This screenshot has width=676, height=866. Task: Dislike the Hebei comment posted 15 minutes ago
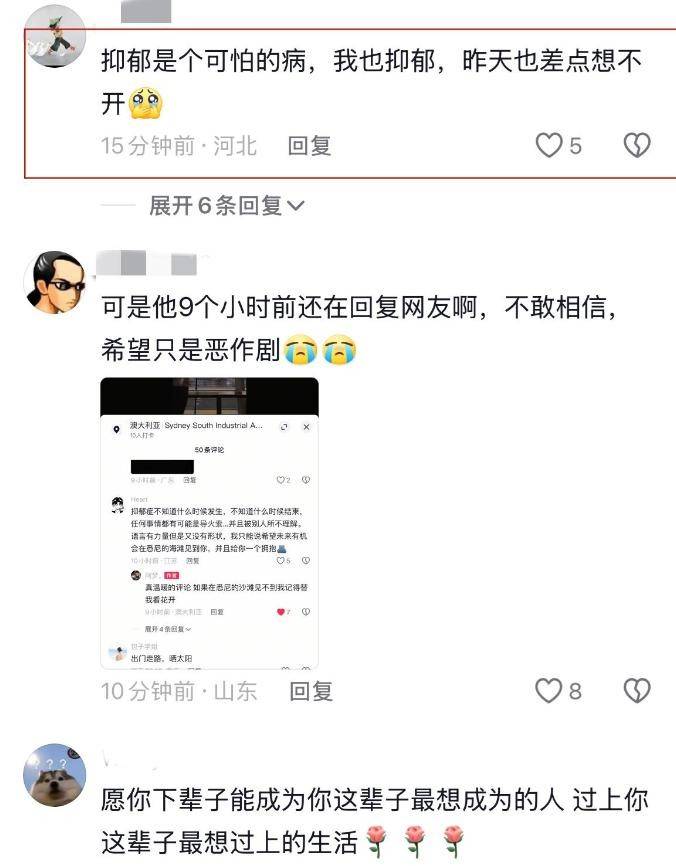[x=637, y=146]
